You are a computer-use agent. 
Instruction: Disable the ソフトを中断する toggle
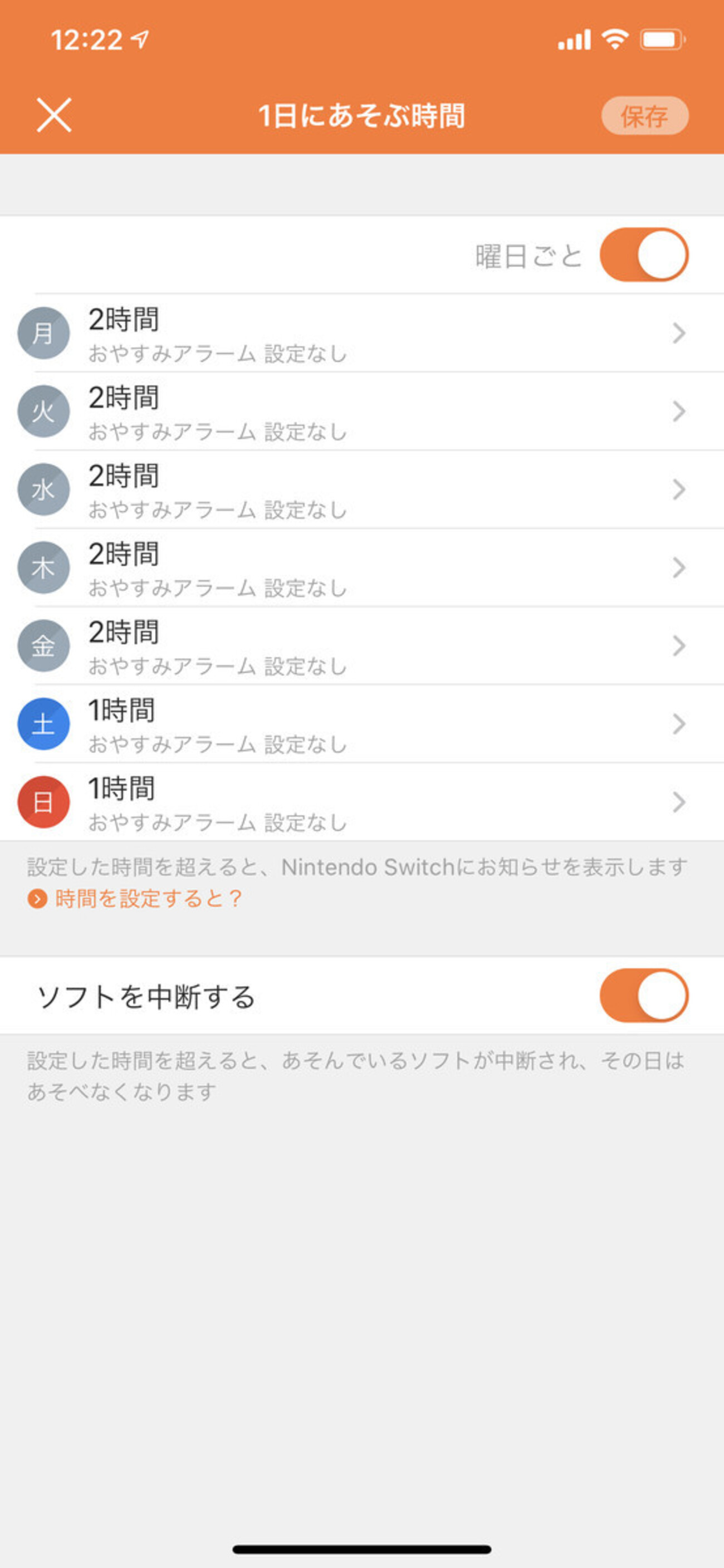(644, 996)
